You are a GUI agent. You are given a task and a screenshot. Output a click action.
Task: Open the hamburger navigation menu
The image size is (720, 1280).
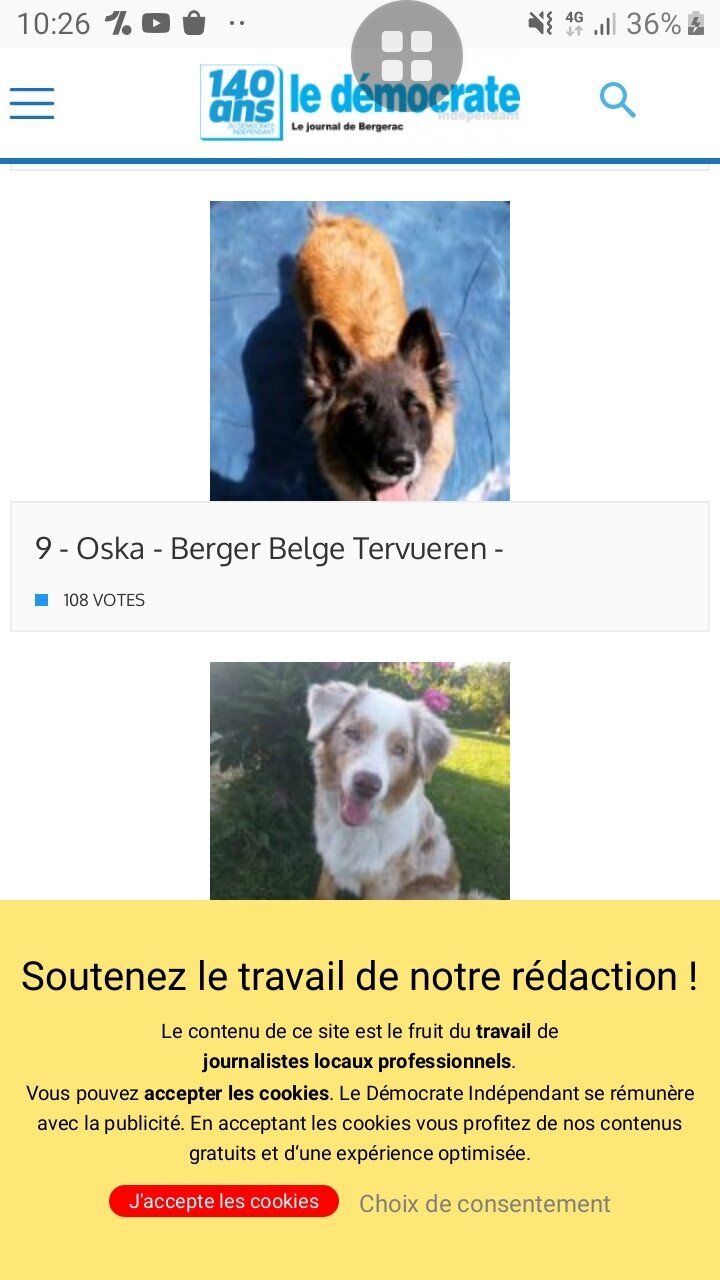pyautogui.click(x=32, y=103)
